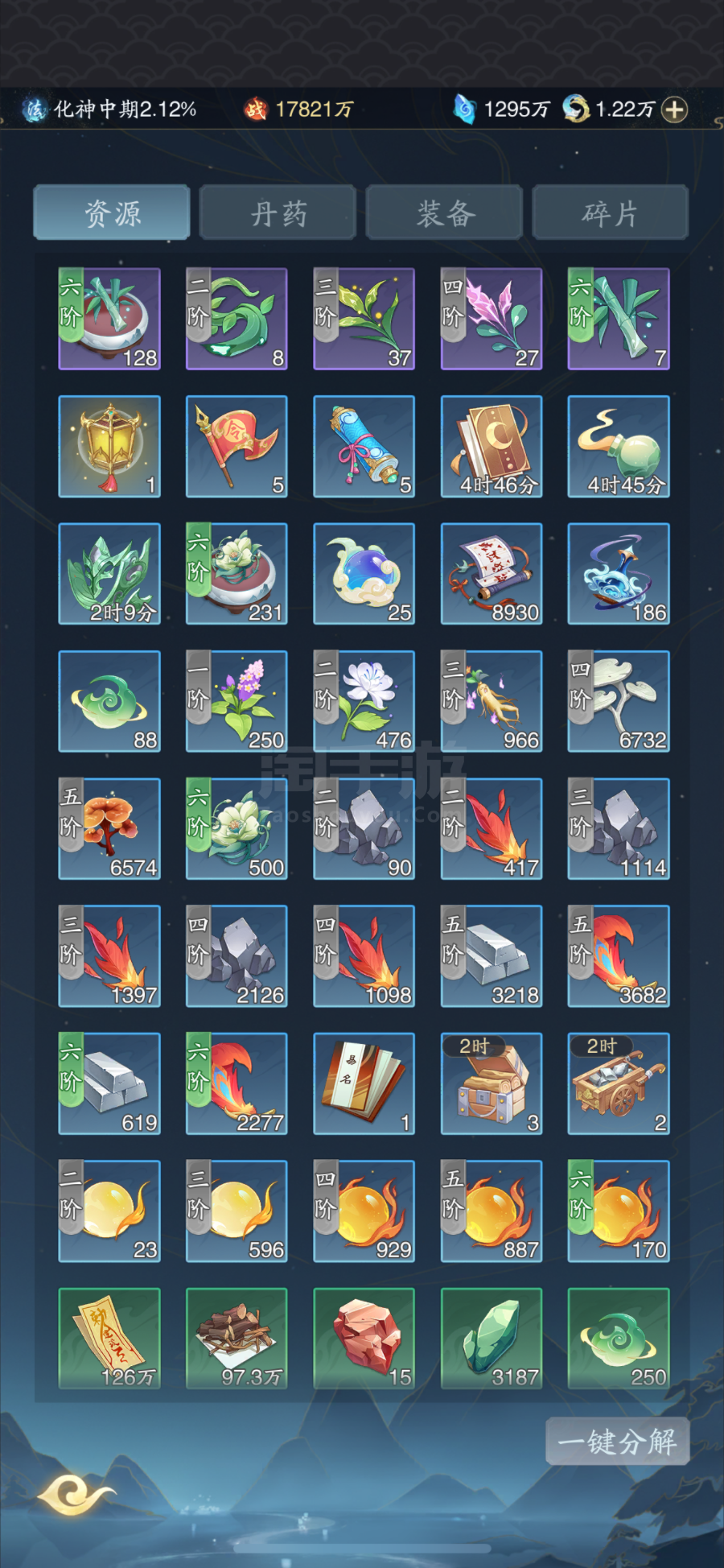This screenshot has width=724, height=1568.
Task: Open the golden cloud icon at the bottom
Action: pyautogui.click(x=76, y=1496)
